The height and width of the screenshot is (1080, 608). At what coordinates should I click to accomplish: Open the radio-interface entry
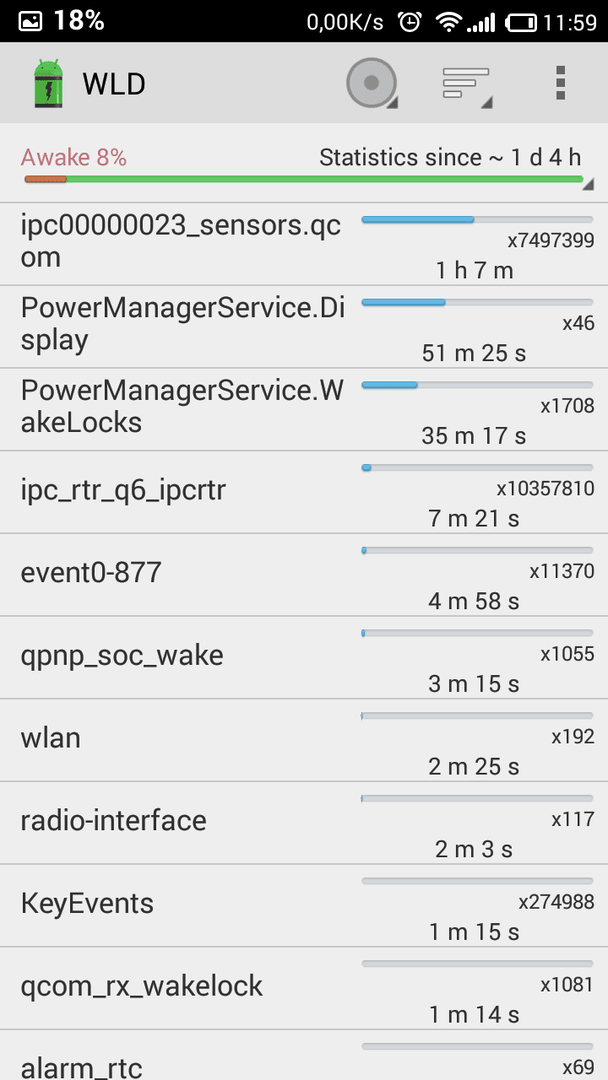(x=304, y=822)
